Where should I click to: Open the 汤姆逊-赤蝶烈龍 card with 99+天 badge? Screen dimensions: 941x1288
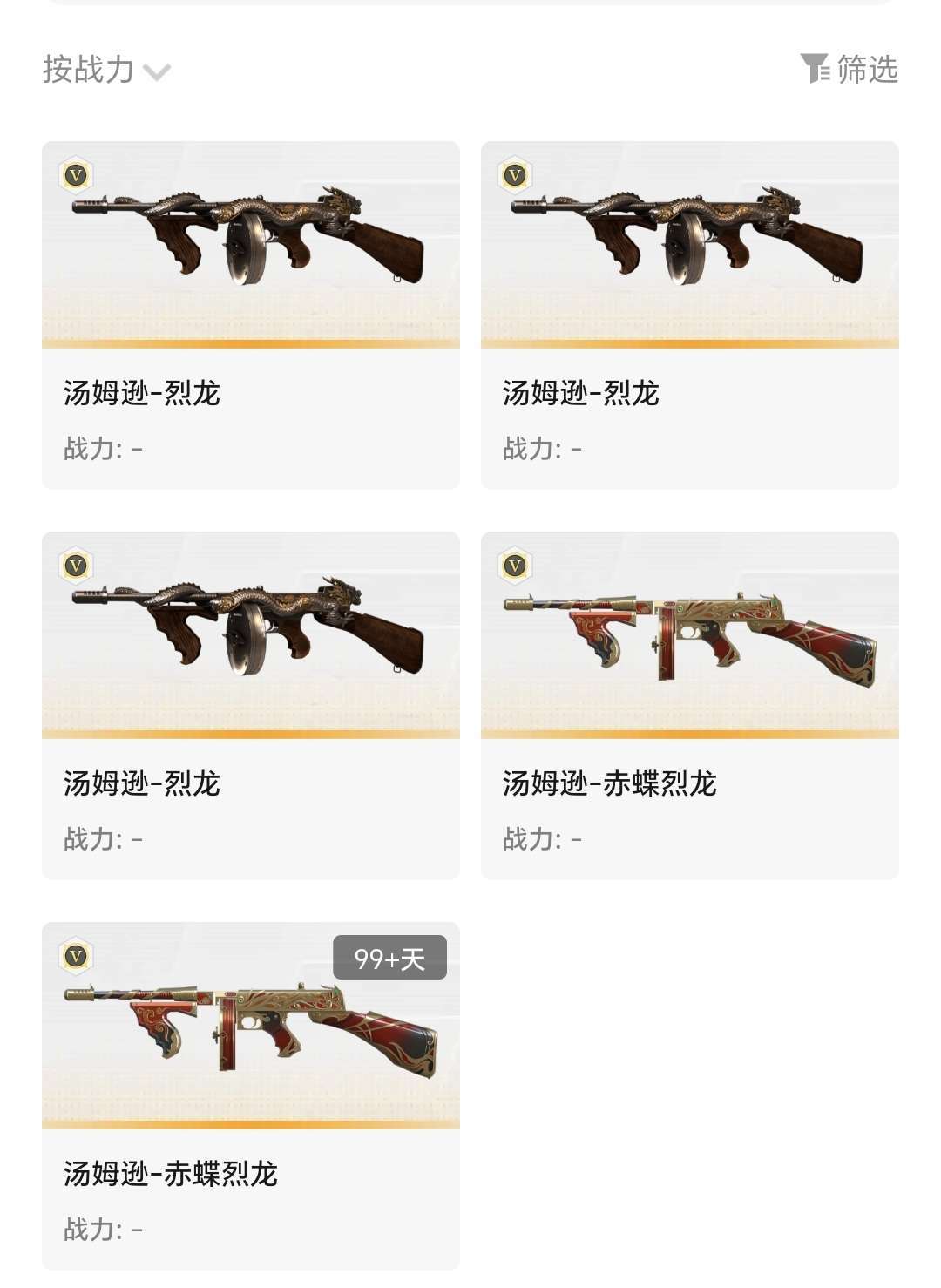[x=251, y=1095]
